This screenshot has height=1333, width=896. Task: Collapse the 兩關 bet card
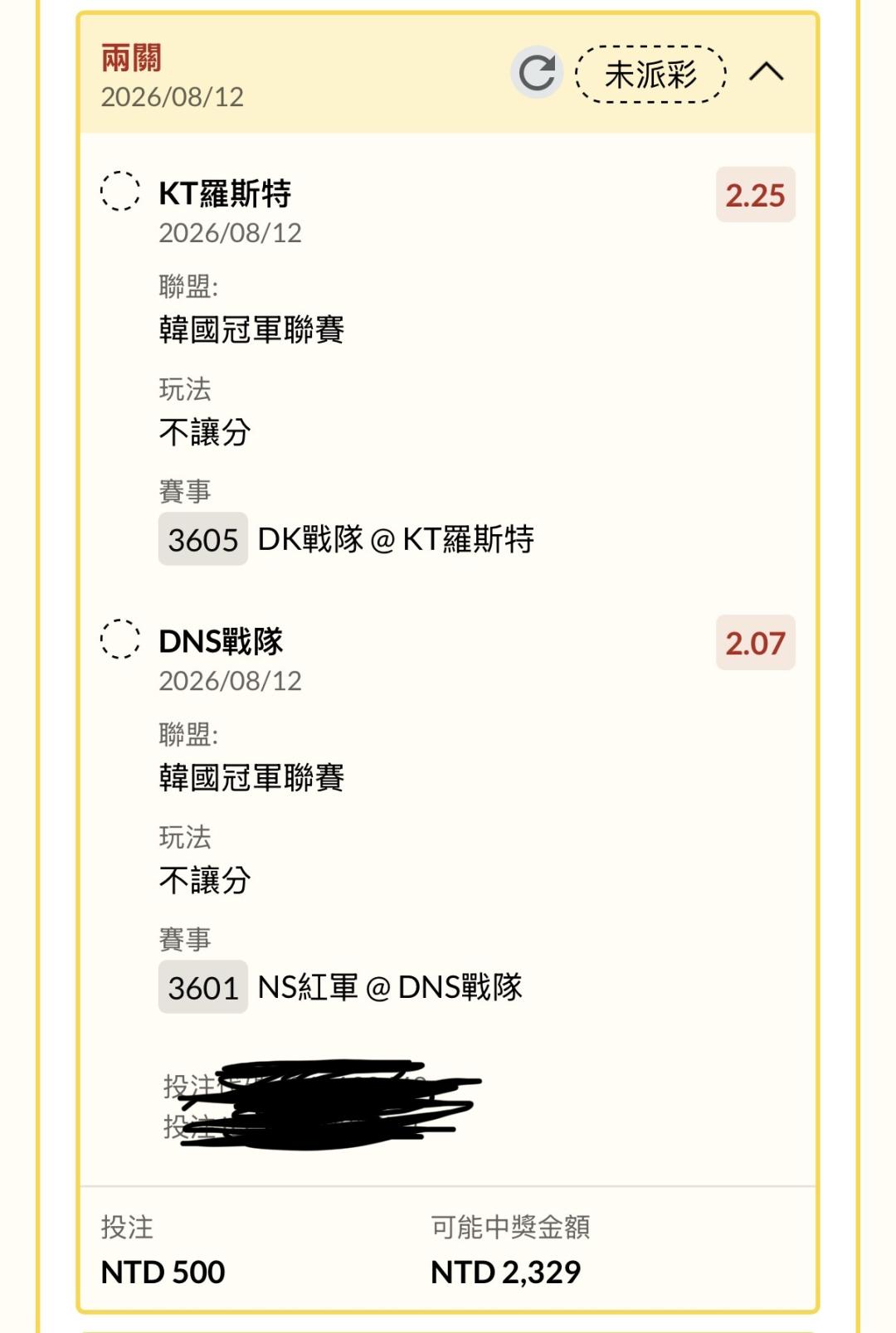pos(766,73)
